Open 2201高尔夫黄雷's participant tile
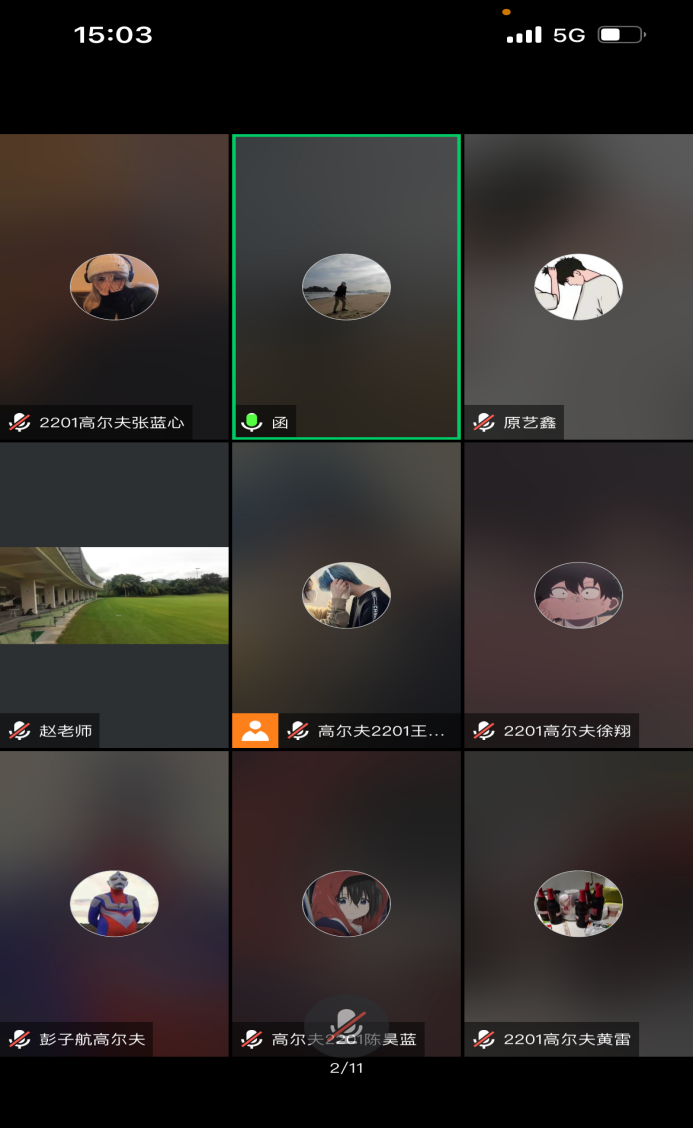The image size is (693, 1128). pyautogui.click(x=578, y=903)
